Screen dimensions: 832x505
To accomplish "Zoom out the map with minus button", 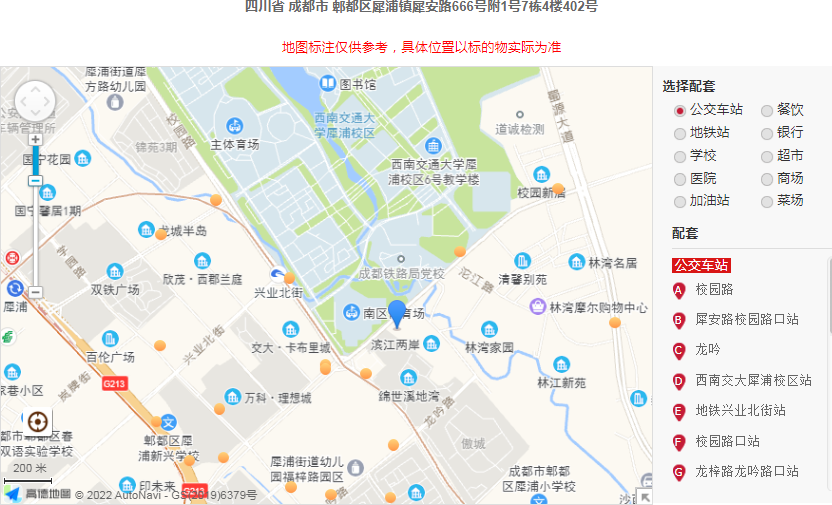I will pyautogui.click(x=35, y=292).
